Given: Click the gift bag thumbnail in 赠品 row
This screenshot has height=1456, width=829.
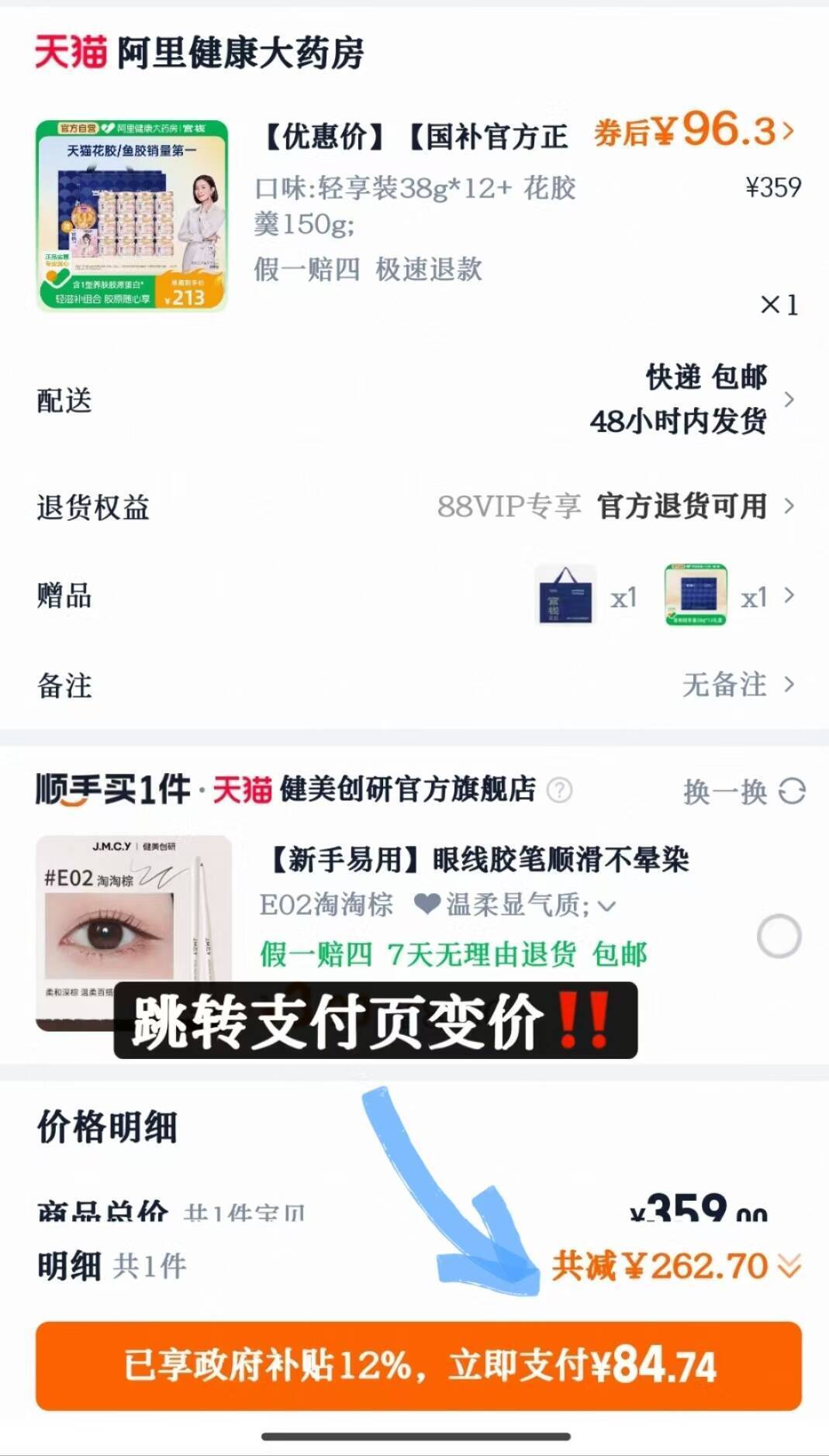Looking at the screenshot, I should pos(565,595).
